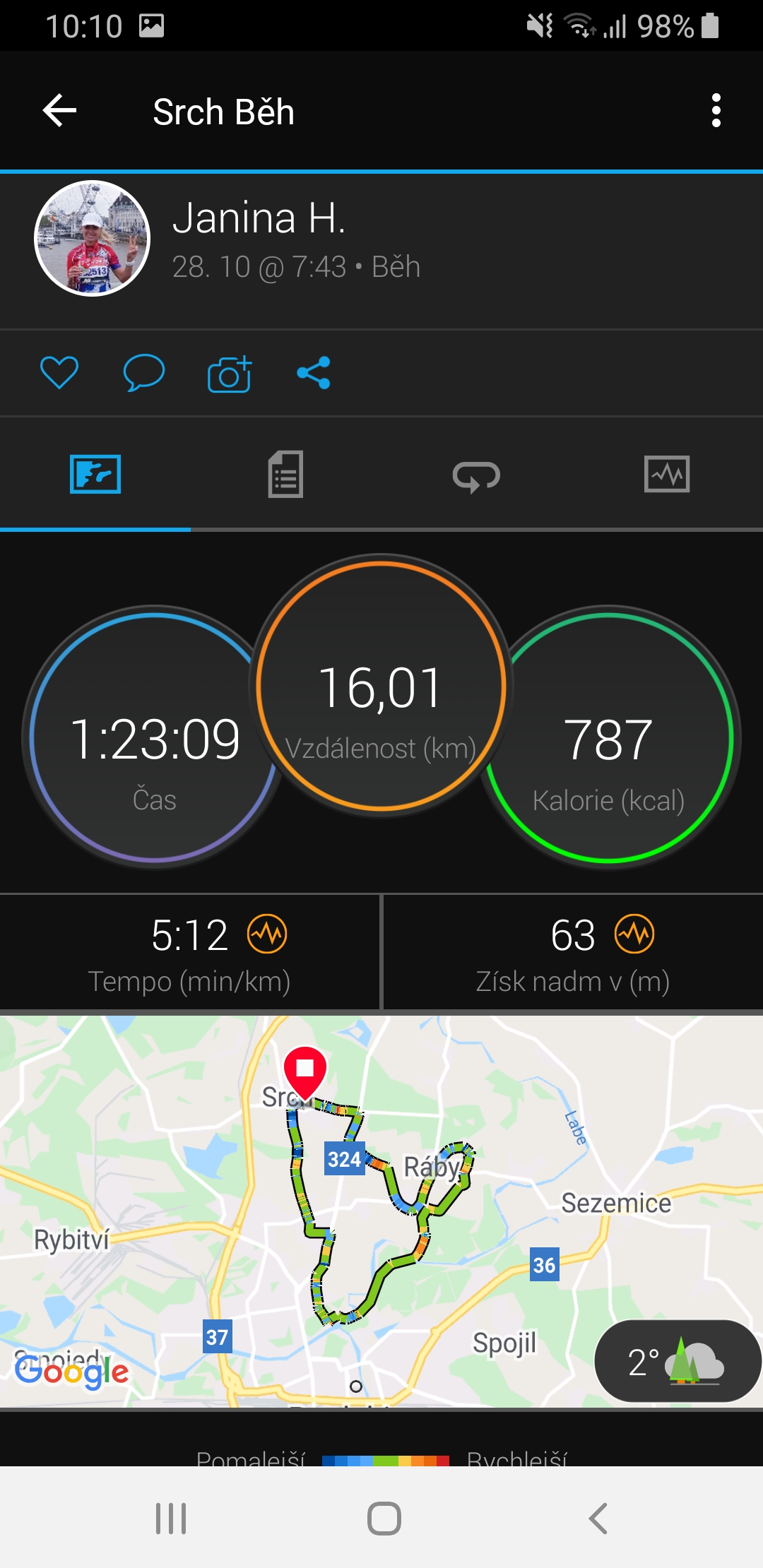Open recent apps from navigation bar

171,1518
